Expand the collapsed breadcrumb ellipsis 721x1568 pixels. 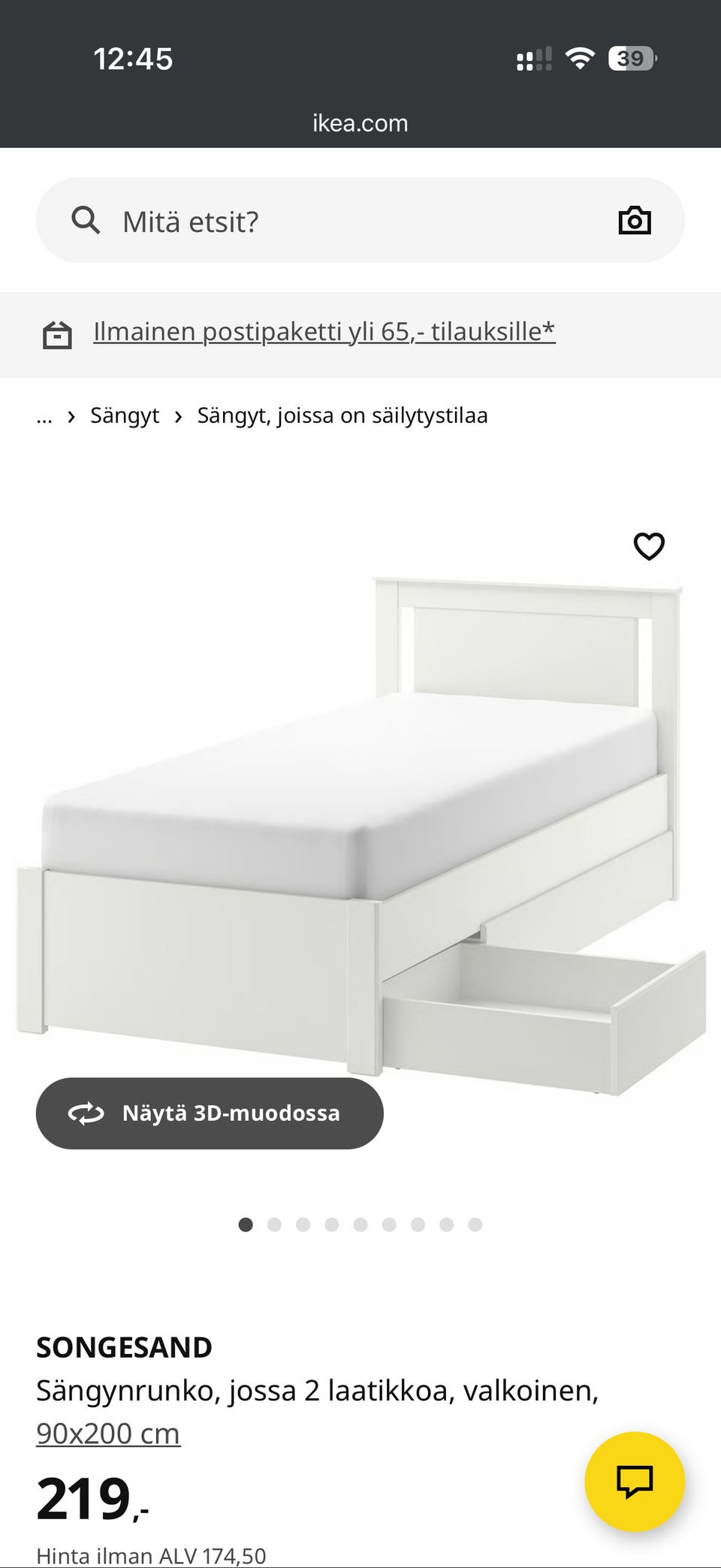pyautogui.click(x=44, y=416)
